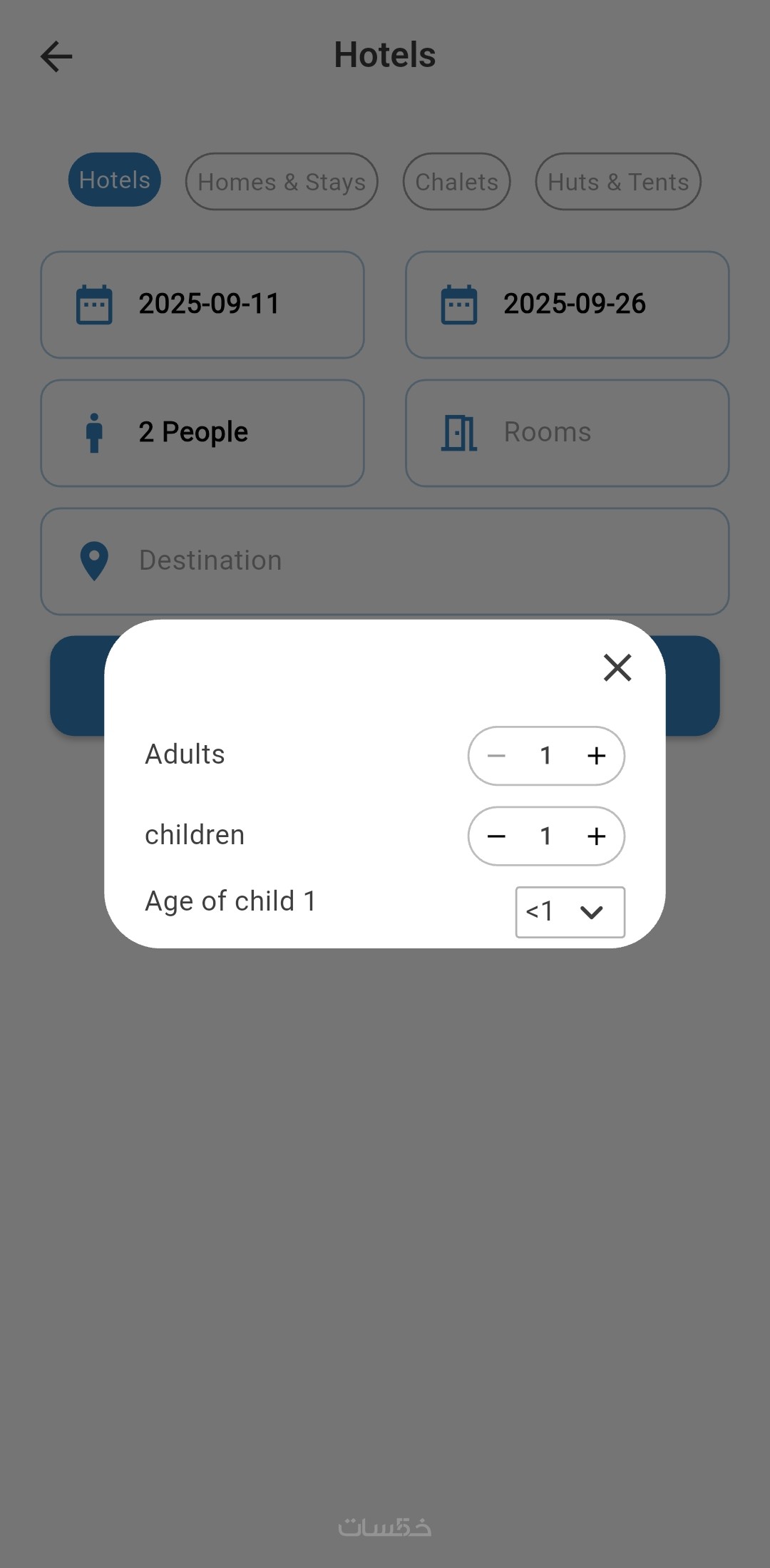This screenshot has height=1568, width=770.
Task: Go back using the arrow
Action: click(x=56, y=56)
